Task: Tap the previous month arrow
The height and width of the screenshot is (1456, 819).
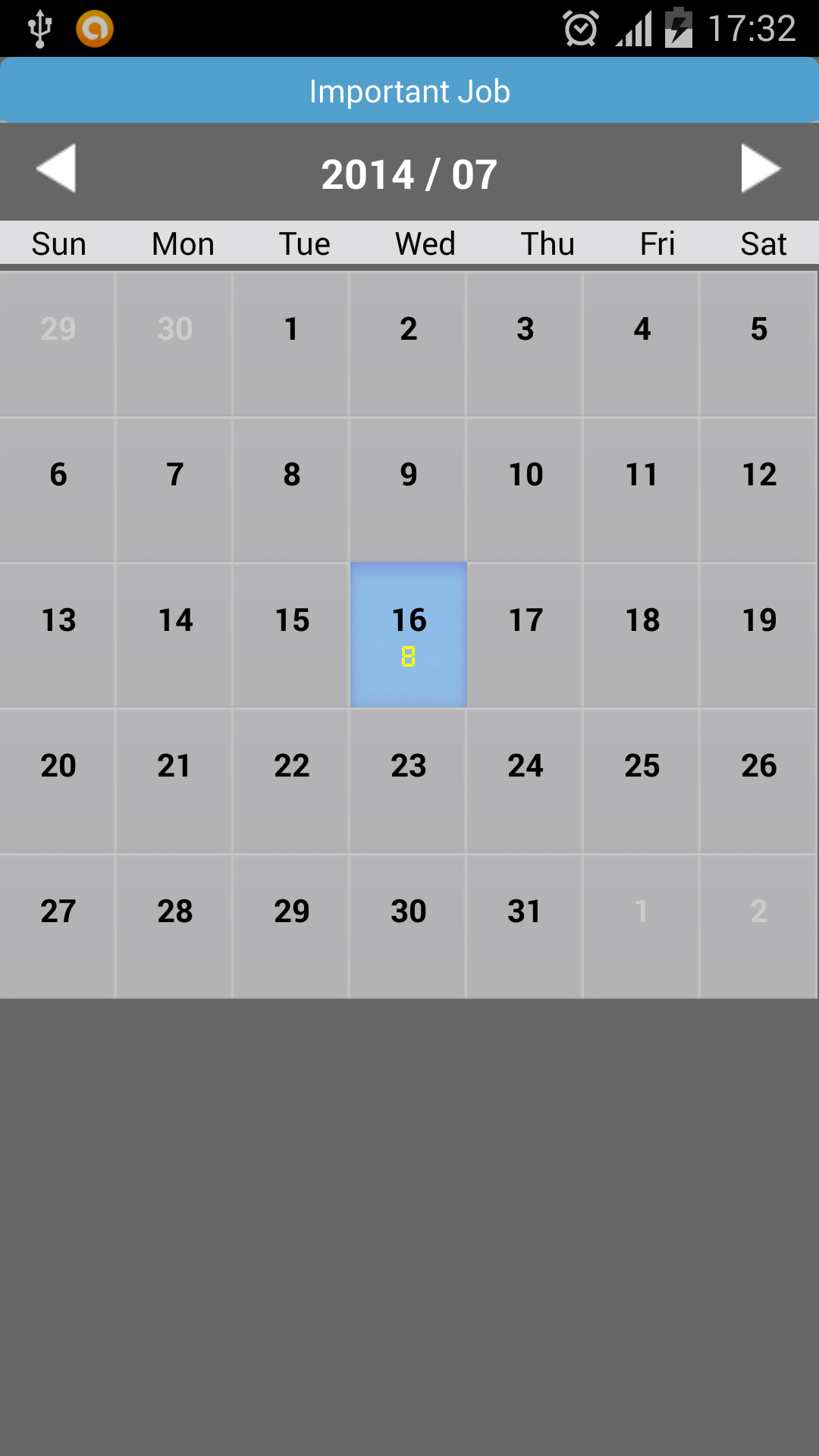Action: tap(55, 169)
